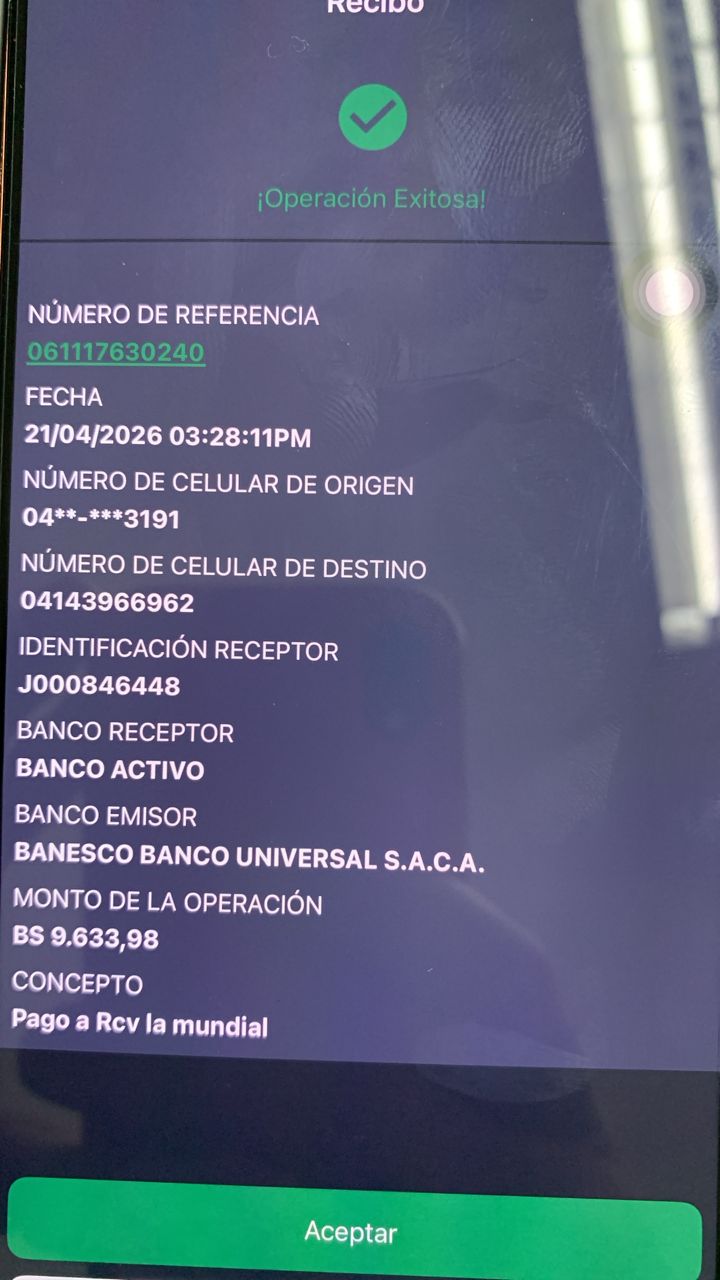Image resolution: width=720 pixels, height=1280 pixels.
Task: Tap the Aceptar button
Action: tap(352, 1231)
